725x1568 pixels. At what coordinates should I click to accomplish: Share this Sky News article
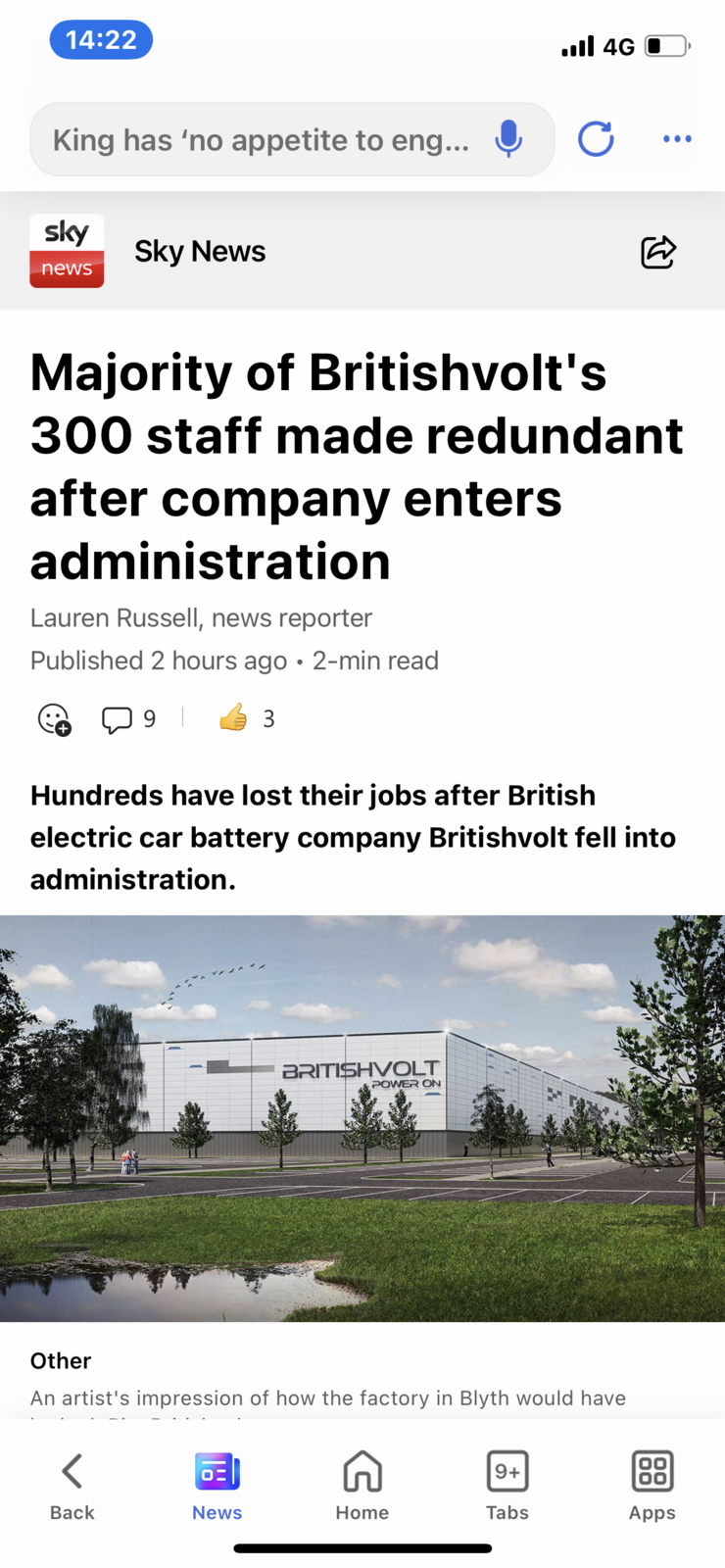click(658, 252)
